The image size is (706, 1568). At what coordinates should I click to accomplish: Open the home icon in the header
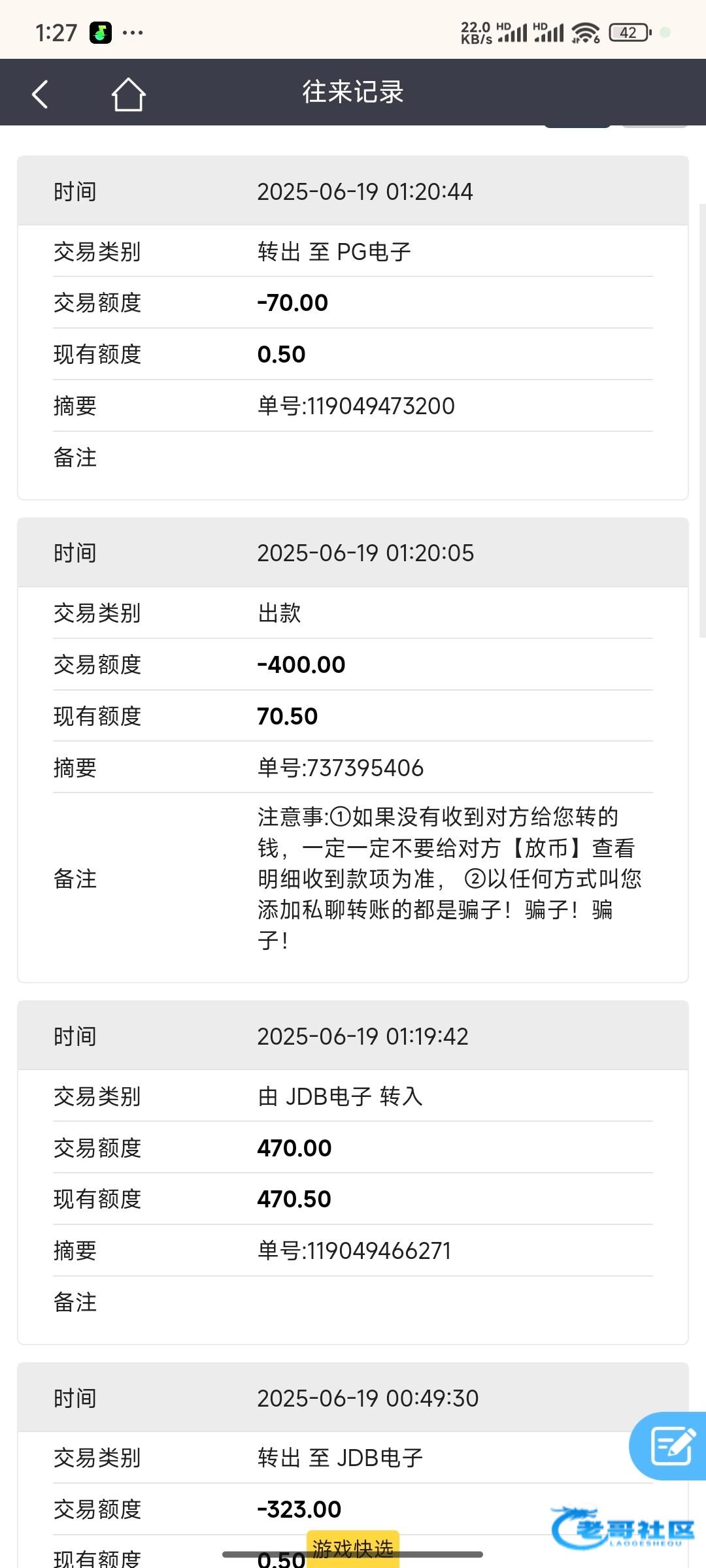coord(128,94)
